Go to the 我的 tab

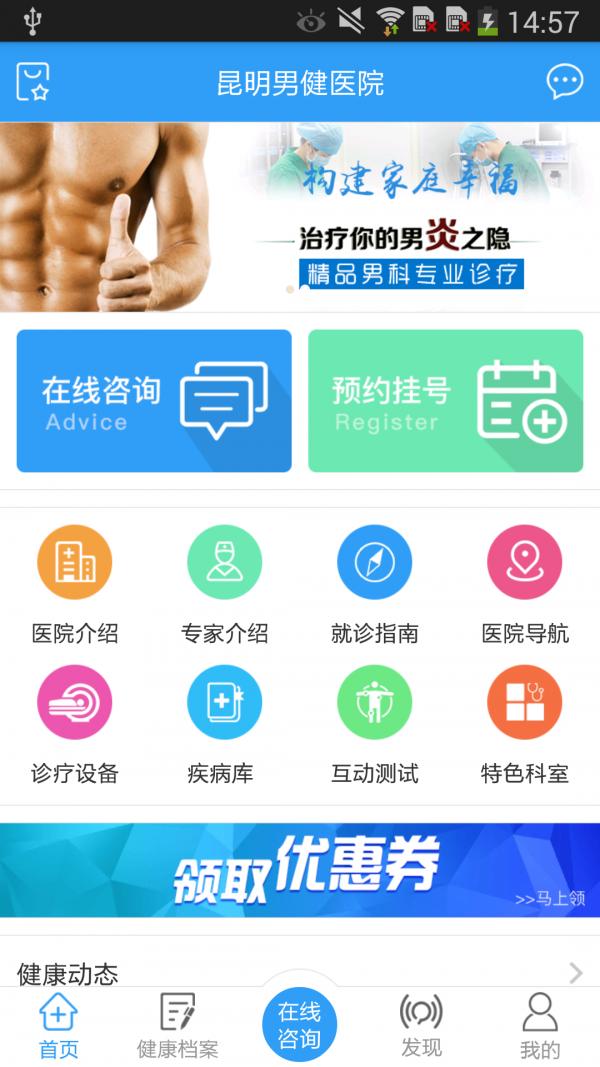(x=540, y=1026)
